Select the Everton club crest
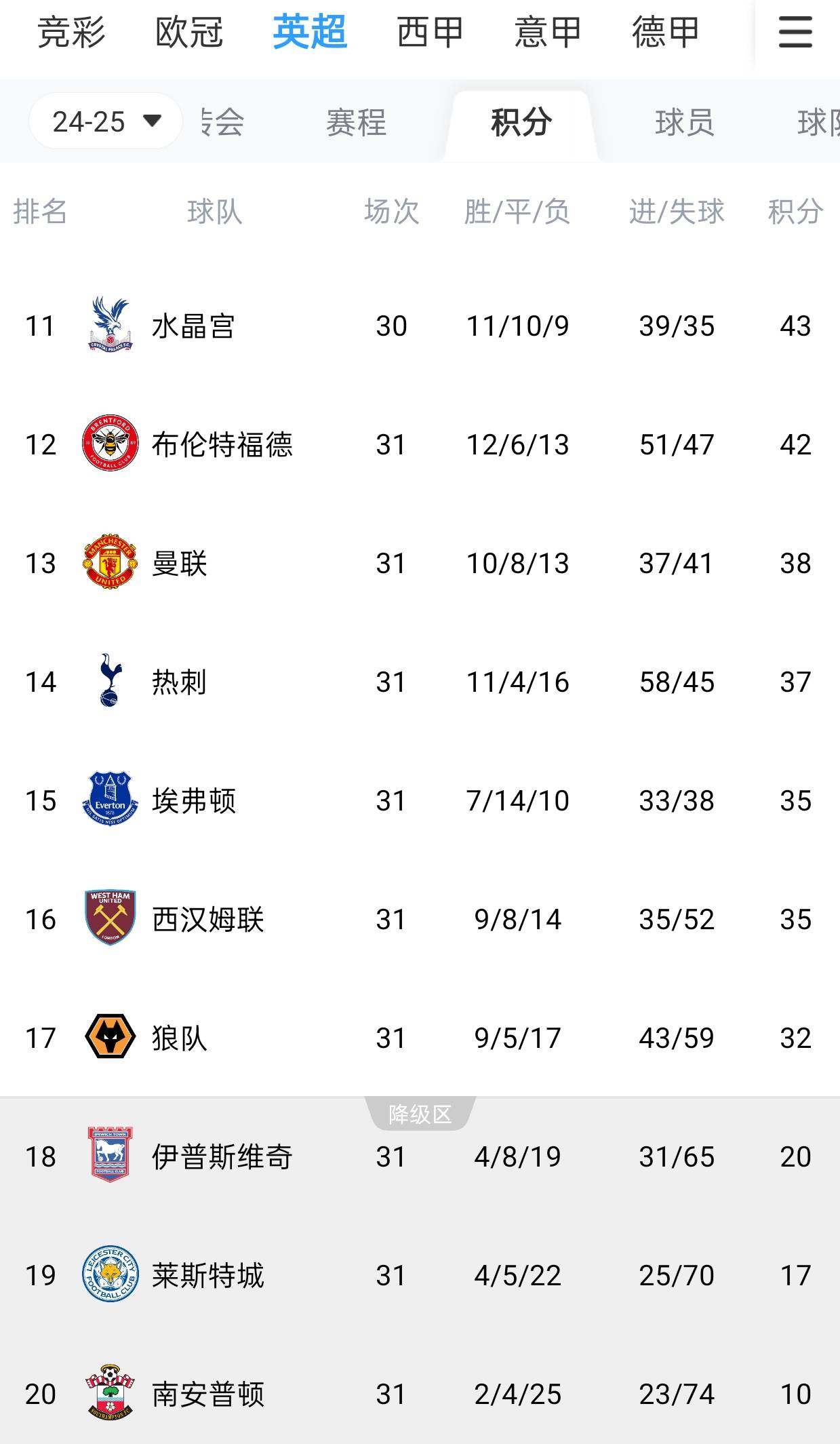 click(x=108, y=800)
